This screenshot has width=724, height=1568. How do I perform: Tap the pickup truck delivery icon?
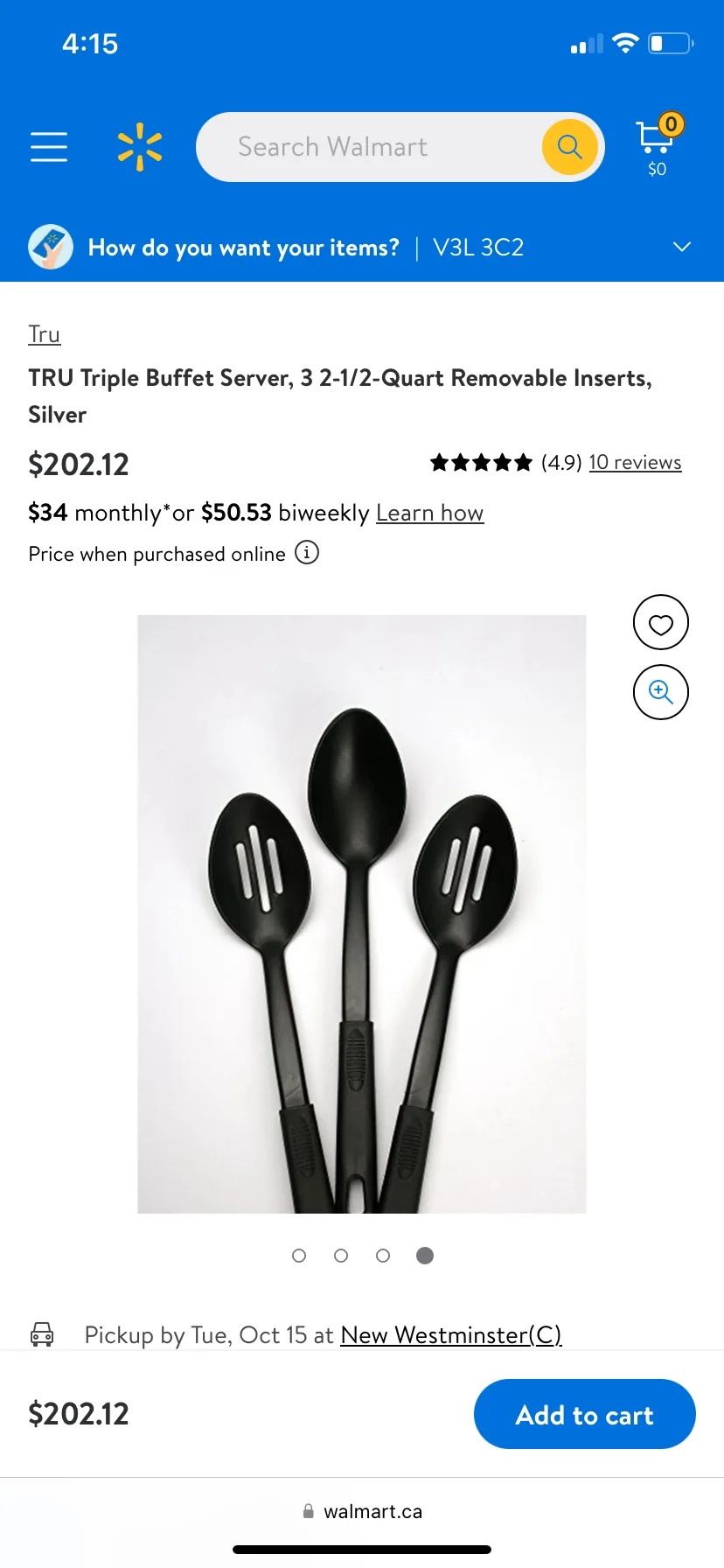coord(43,1334)
